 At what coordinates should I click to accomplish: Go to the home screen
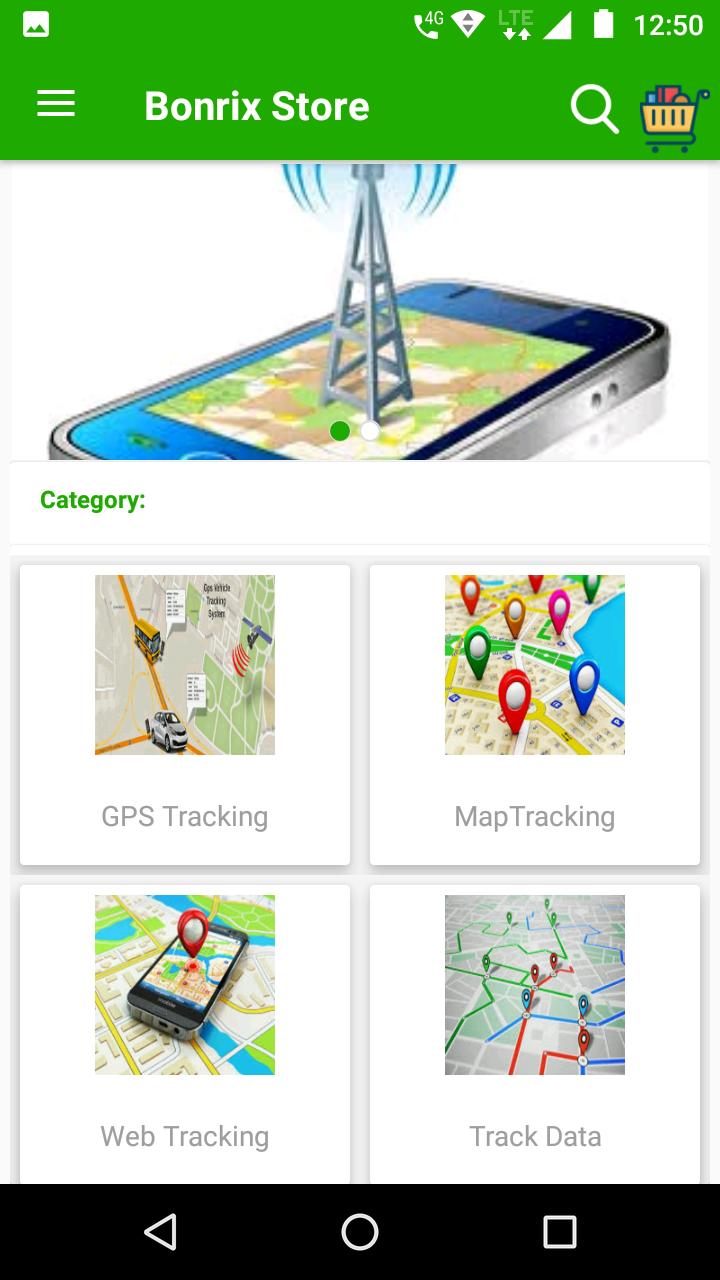360,1232
